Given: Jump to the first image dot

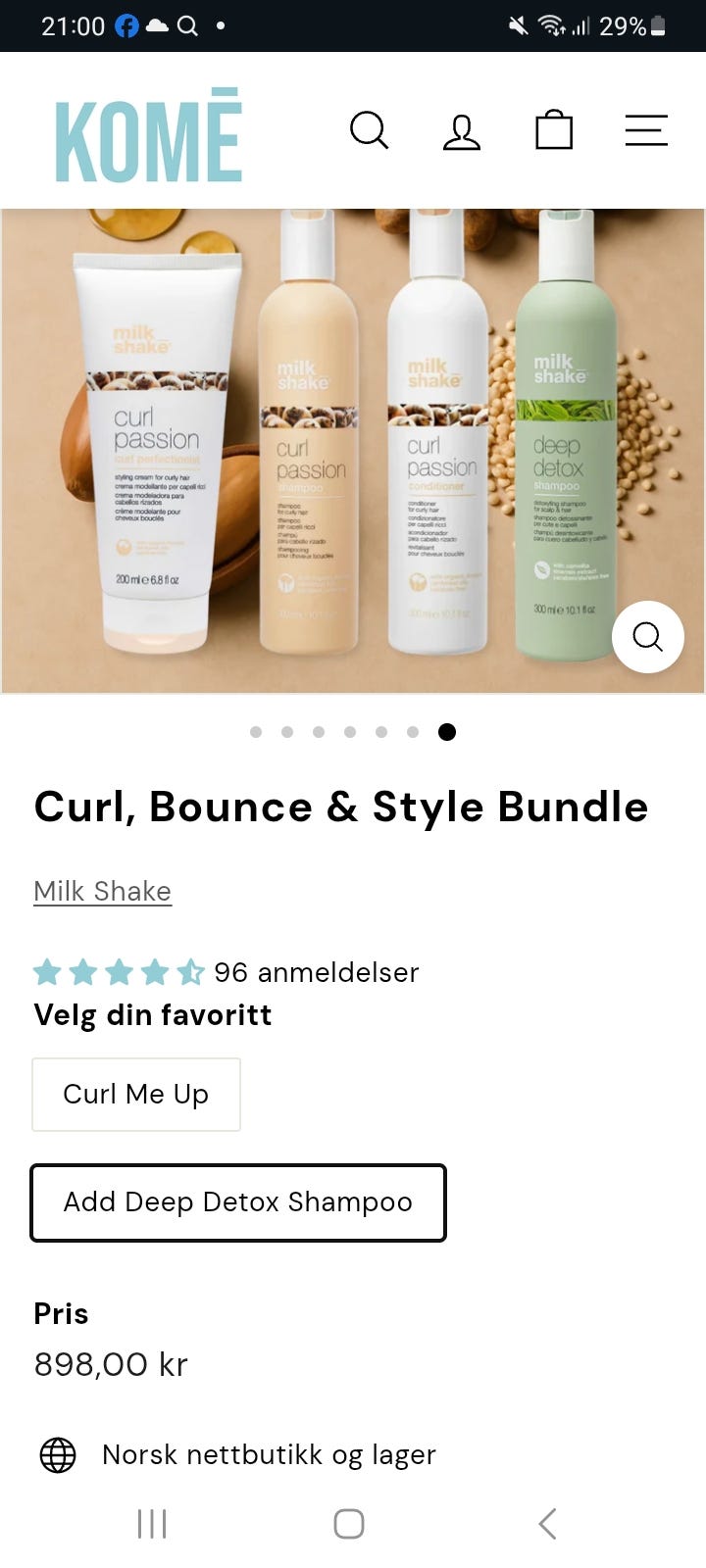Looking at the screenshot, I should 256,732.
